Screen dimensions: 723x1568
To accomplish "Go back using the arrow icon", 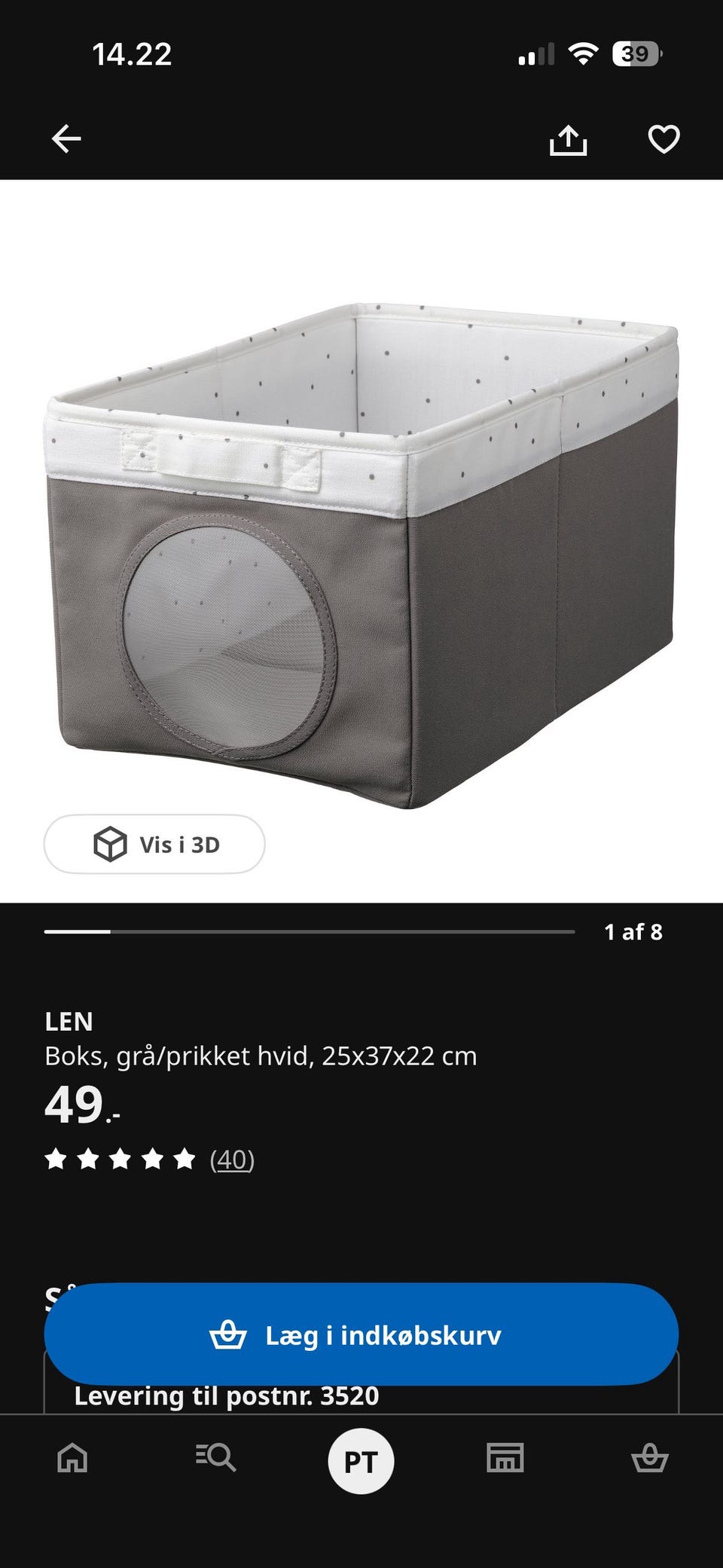I will click(x=66, y=139).
